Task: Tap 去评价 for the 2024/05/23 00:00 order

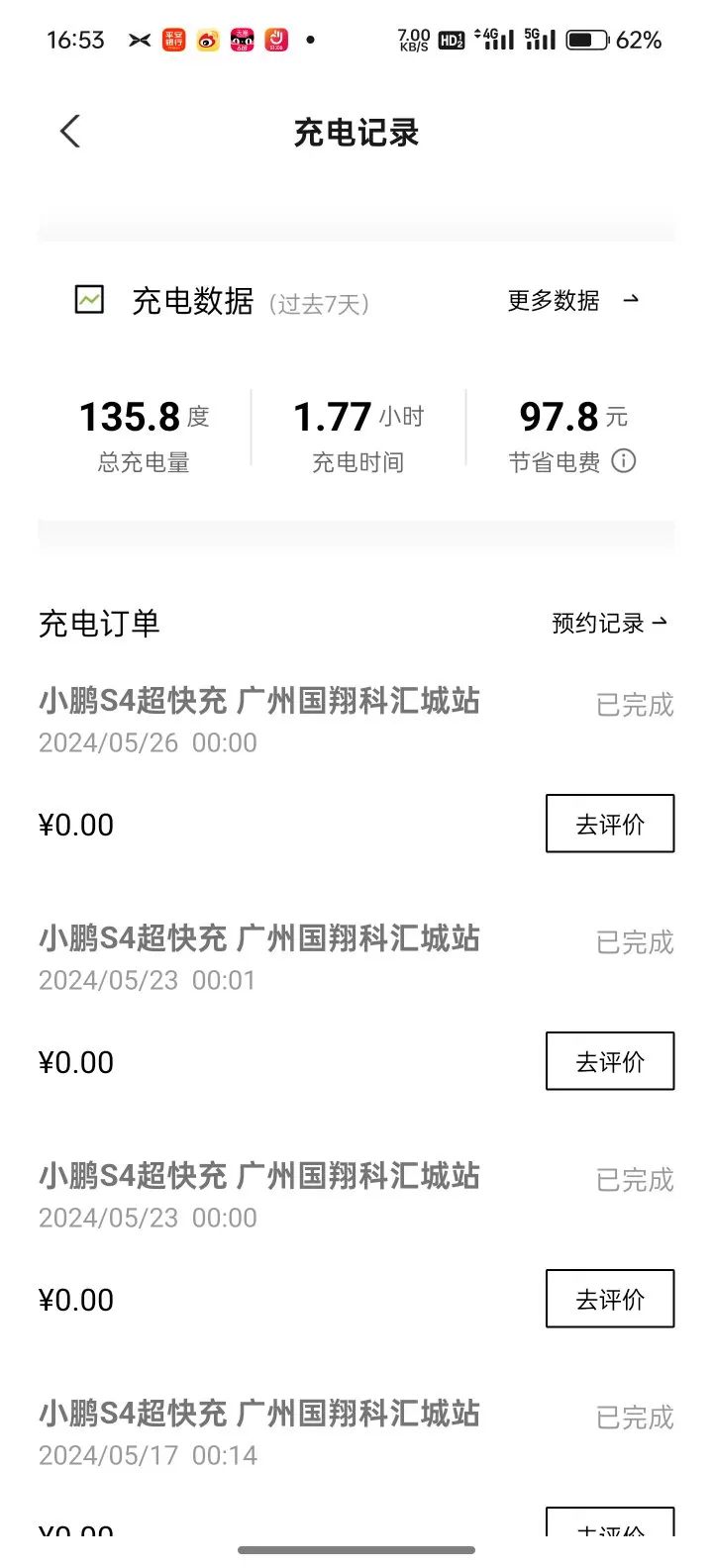Action: [x=610, y=1299]
